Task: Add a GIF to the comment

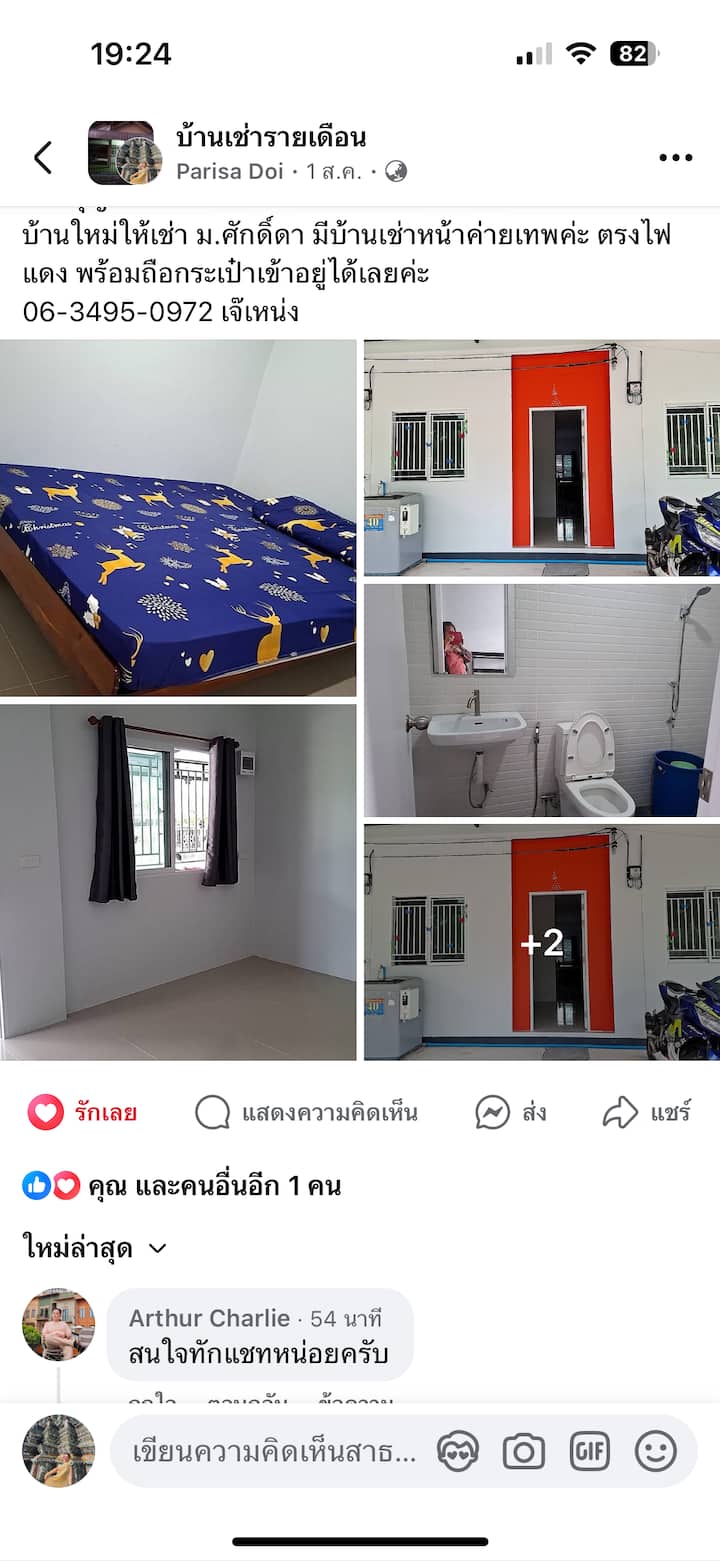Action: coord(589,1452)
